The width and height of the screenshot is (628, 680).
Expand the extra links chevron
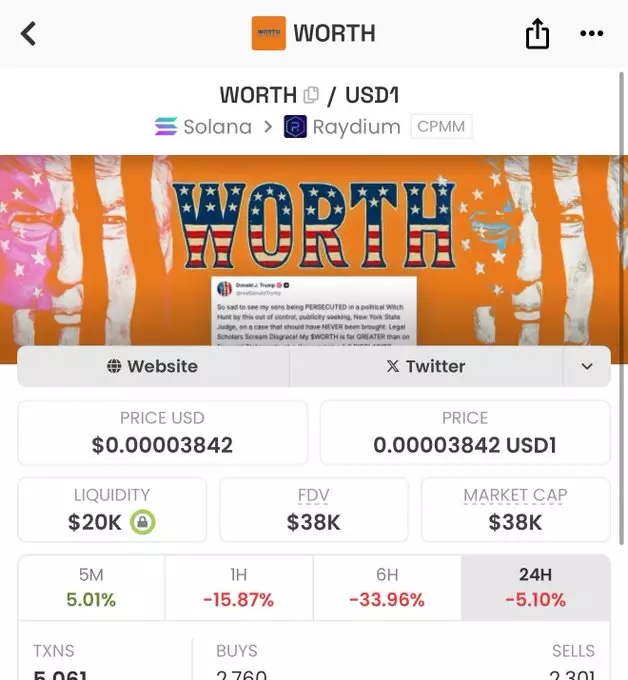[x=587, y=366]
